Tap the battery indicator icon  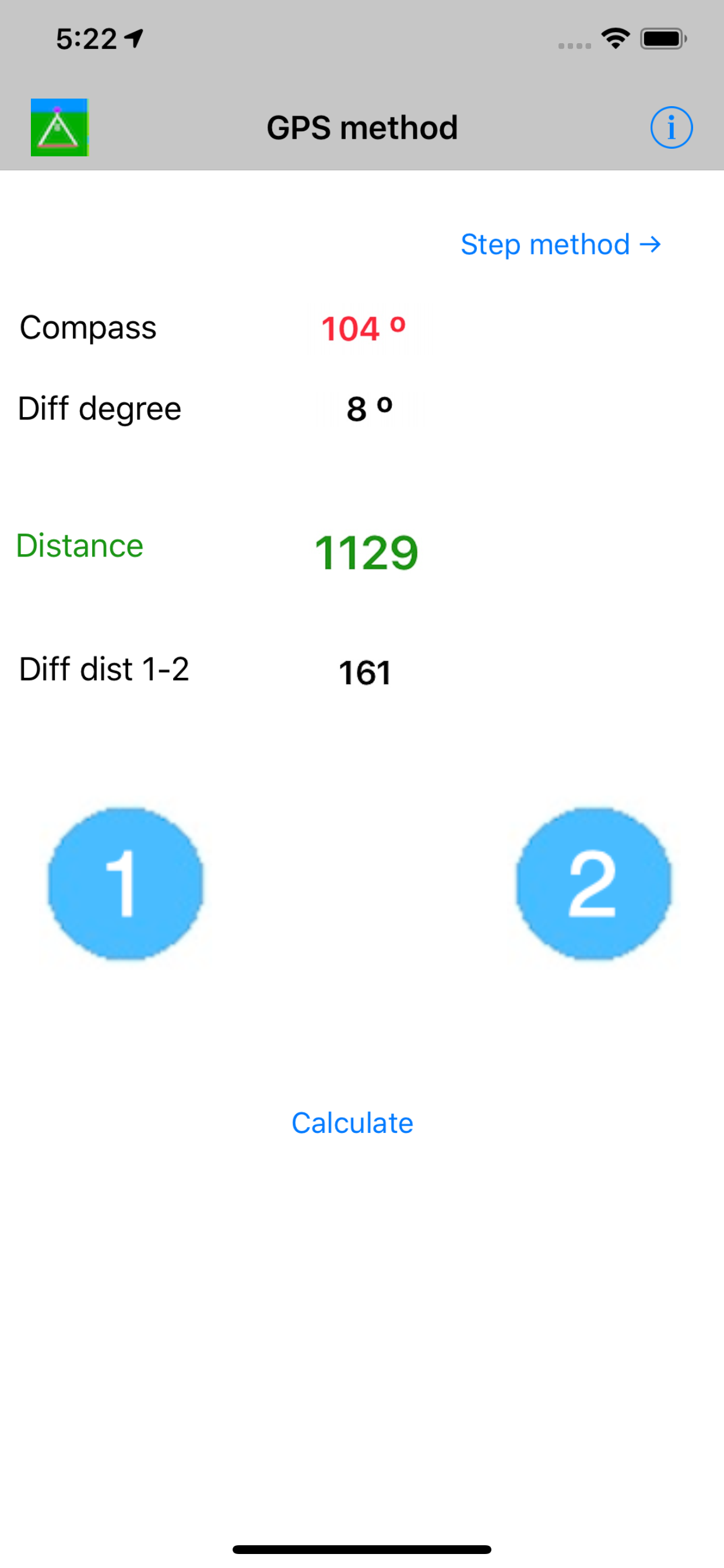[x=662, y=38]
